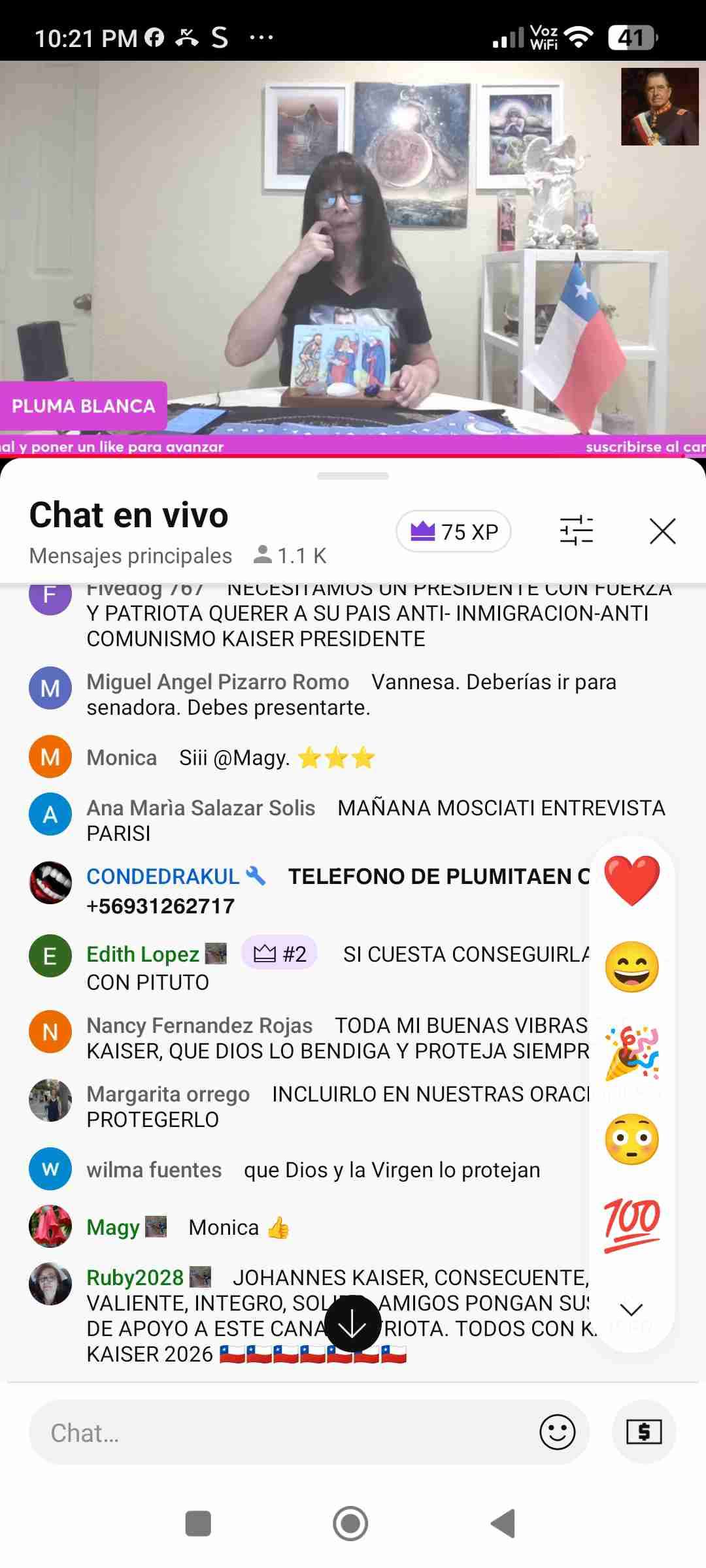Tap the live video player
706x1568 pixels.
click(353, 248)
